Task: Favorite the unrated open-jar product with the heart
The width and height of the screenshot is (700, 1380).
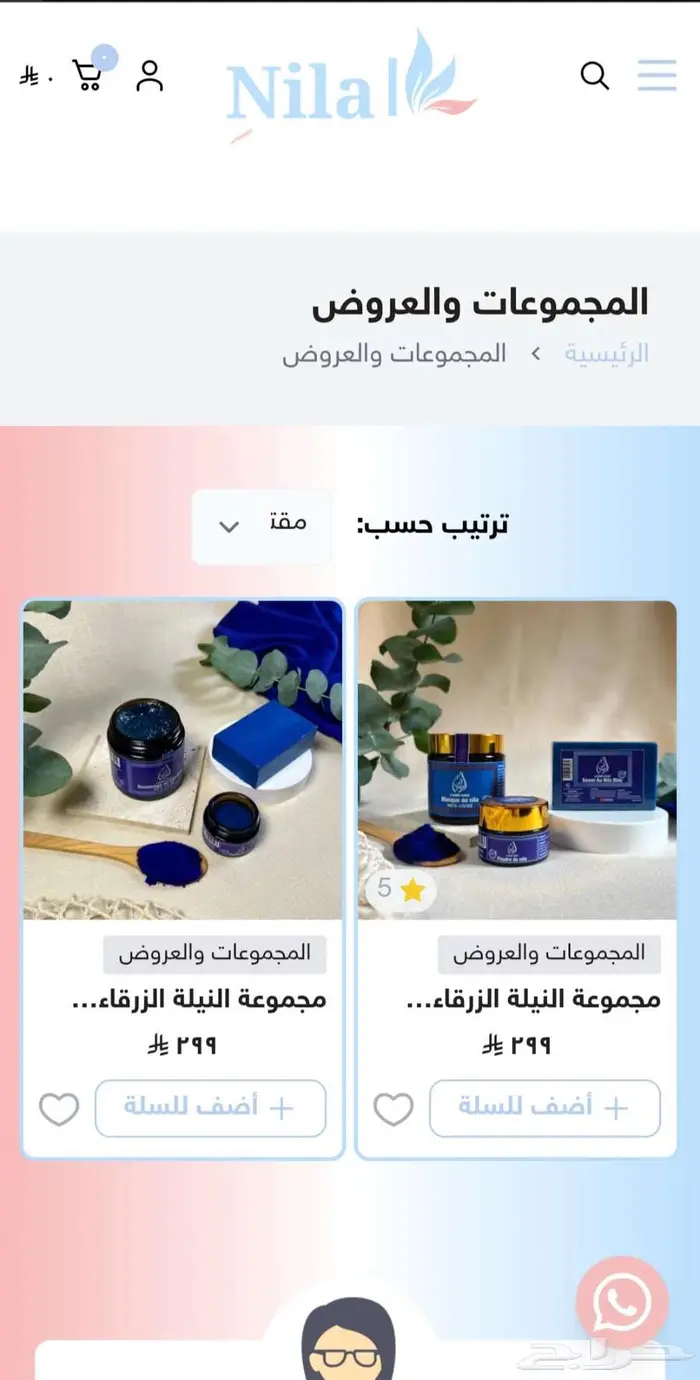Action: pyautogui.click(x=59, y=1109)
